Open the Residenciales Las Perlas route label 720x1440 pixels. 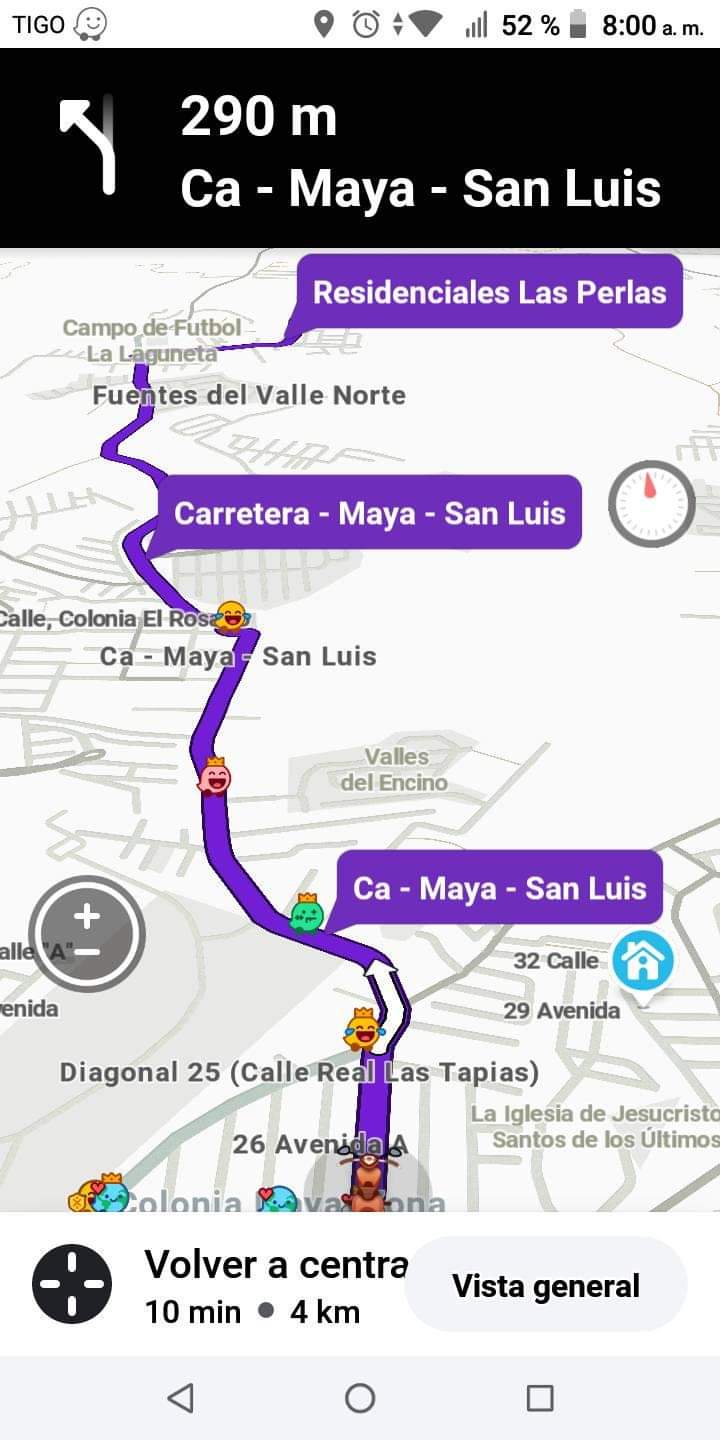(x=489, y=292)
